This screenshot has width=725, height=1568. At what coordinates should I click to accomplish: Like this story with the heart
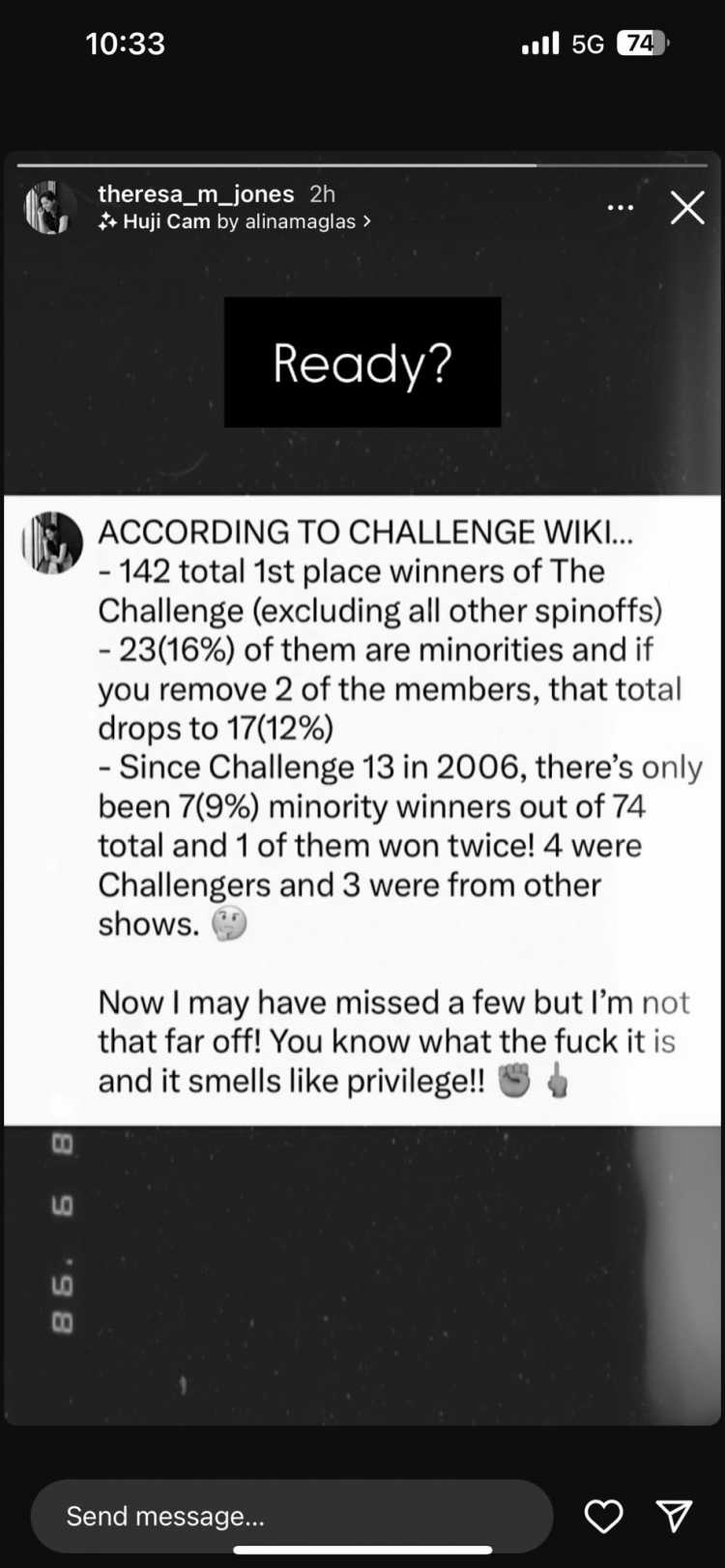tap(604, 1516)
